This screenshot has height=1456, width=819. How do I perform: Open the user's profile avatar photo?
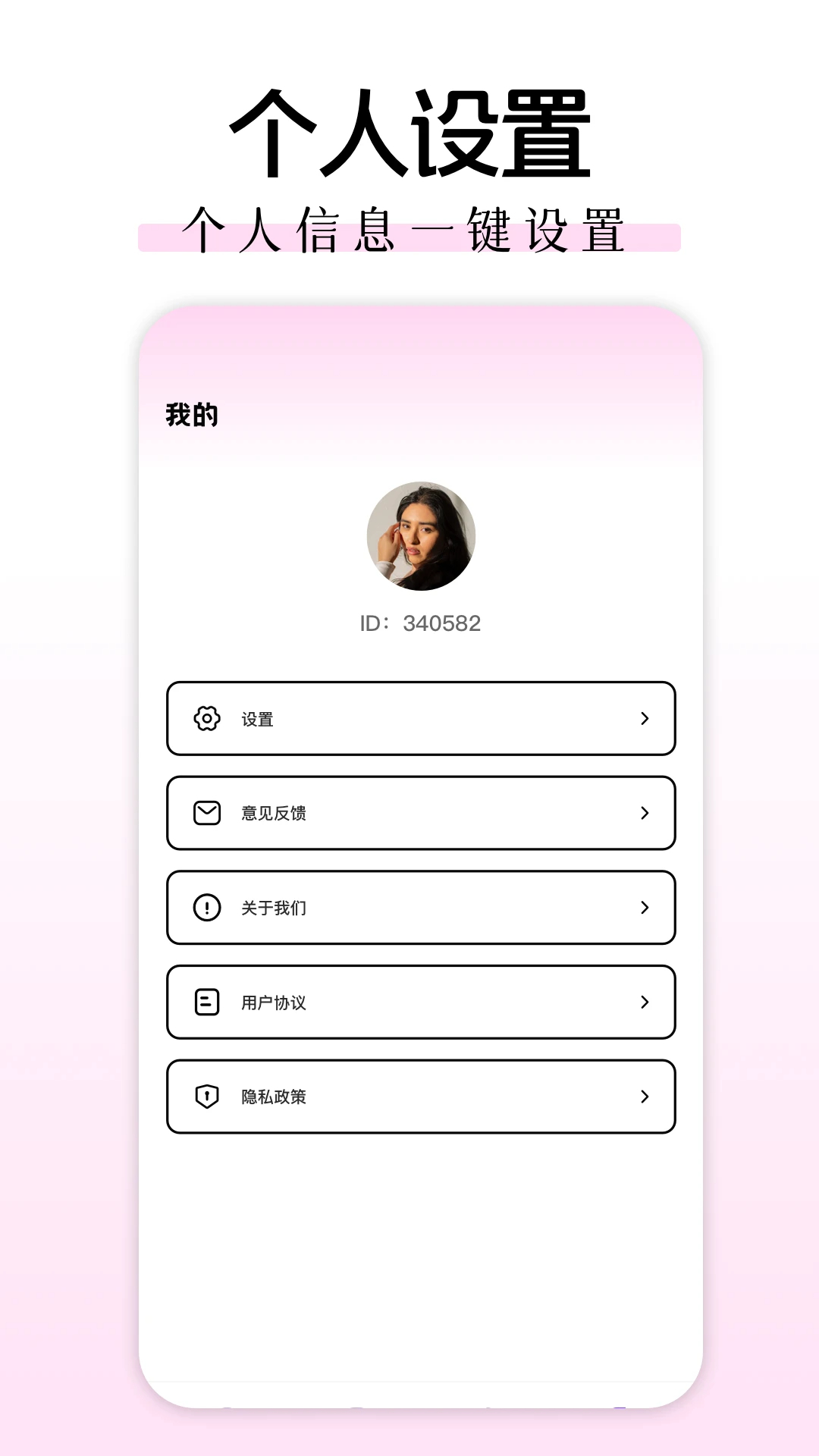(x=422, y=535)
